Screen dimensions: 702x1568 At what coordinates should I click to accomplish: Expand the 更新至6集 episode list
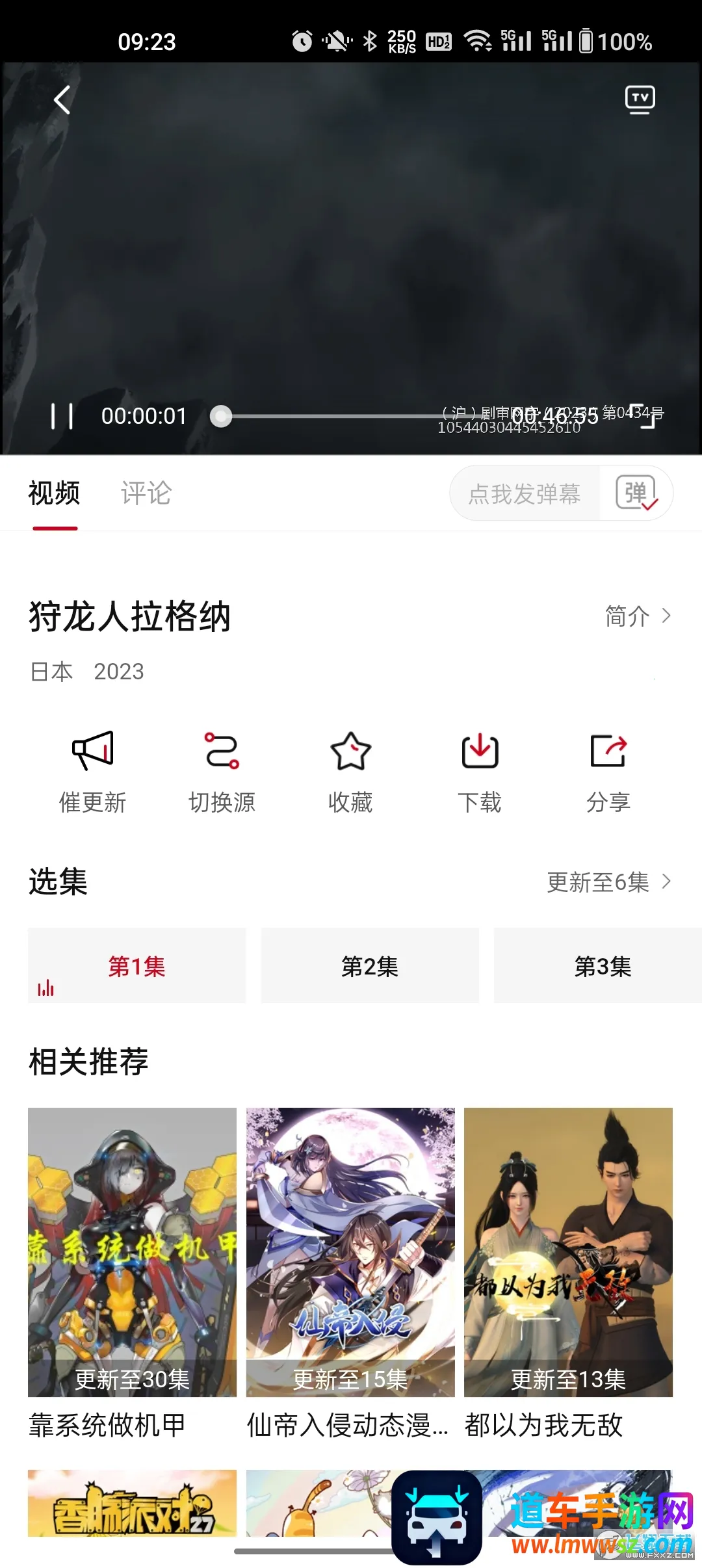tap(608, 882)
